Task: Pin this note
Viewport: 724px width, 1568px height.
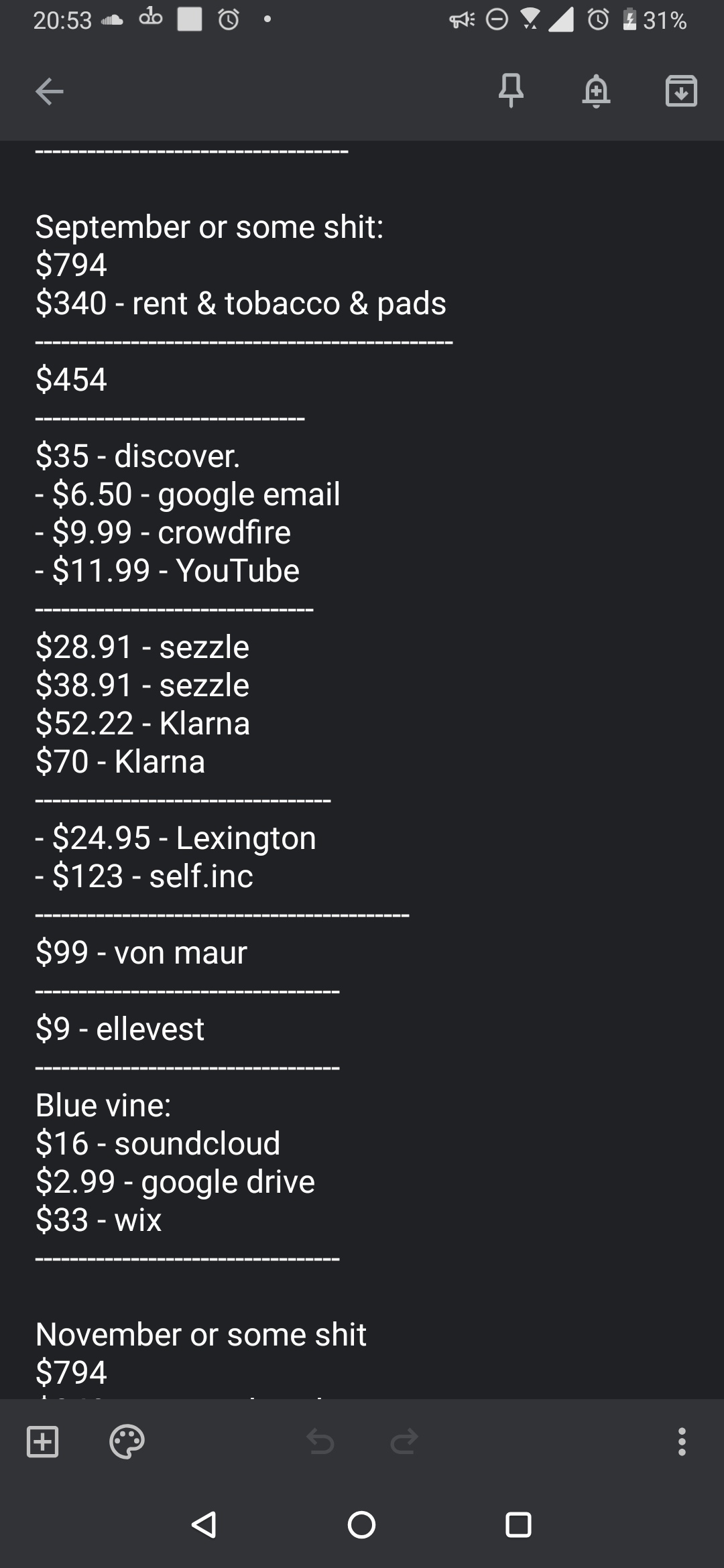Action: [511, 91]
